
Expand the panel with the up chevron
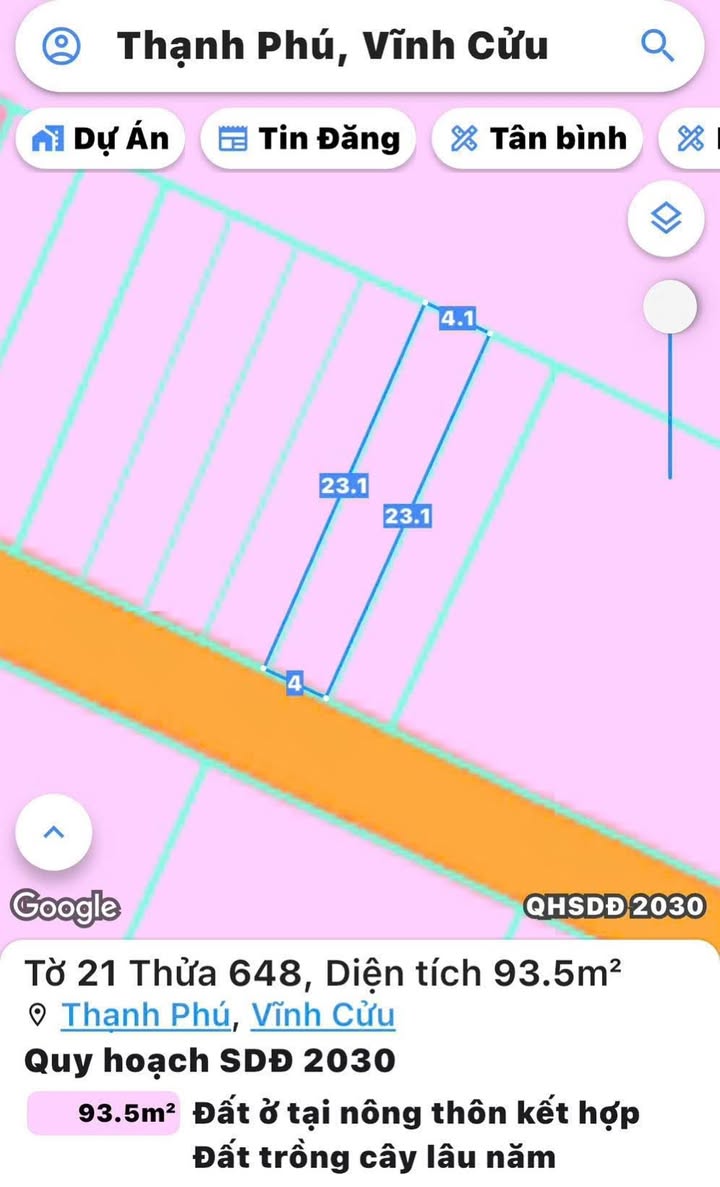coord(54,832)
